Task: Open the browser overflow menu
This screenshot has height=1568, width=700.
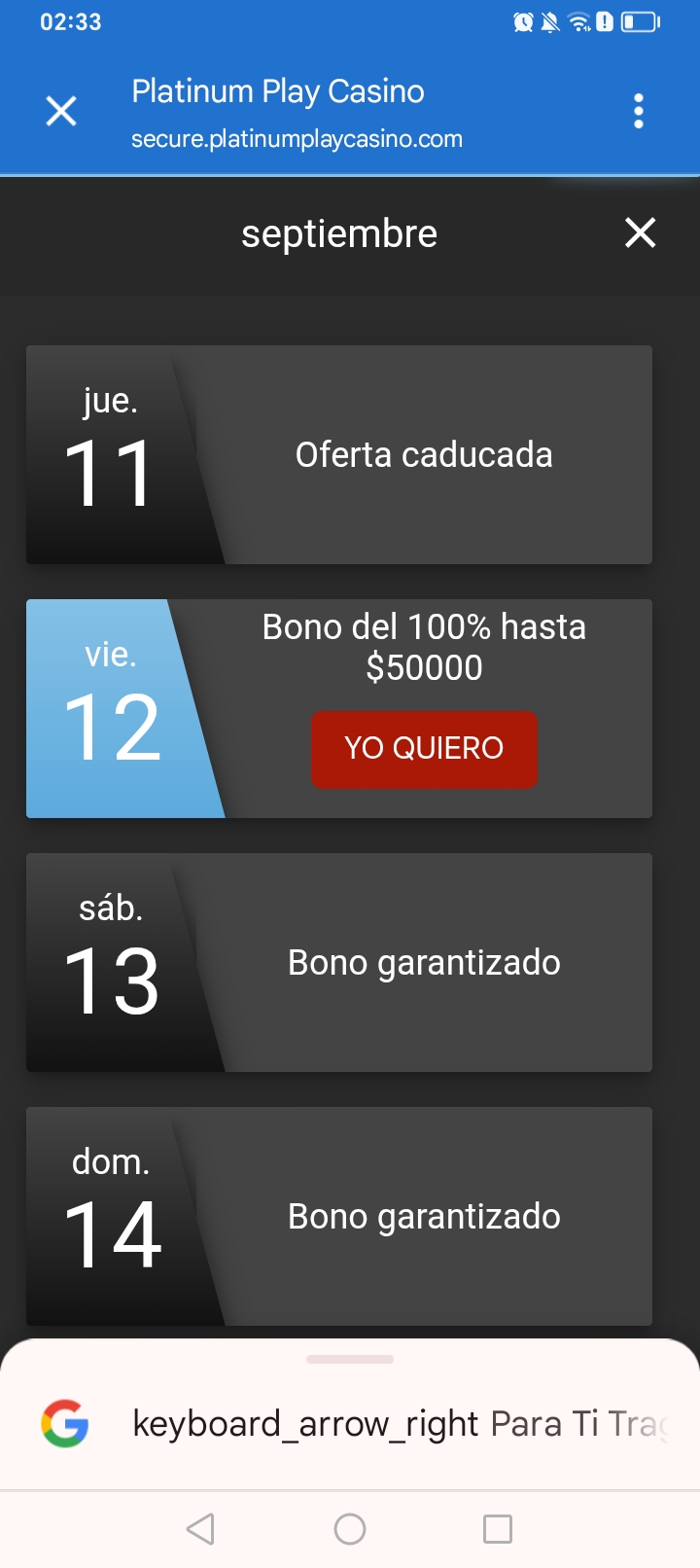Action: [638, 111]
